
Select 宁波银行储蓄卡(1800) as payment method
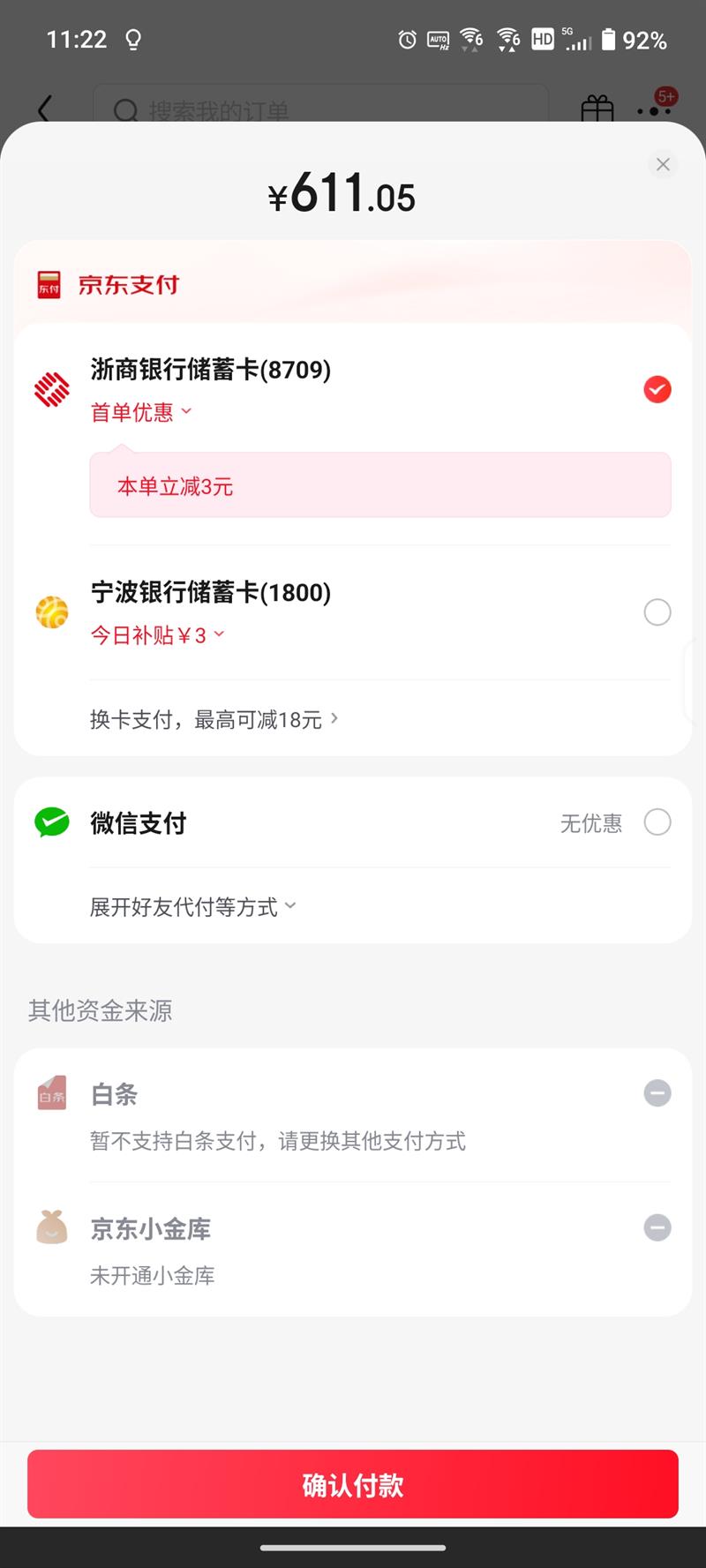click(657, 611)
